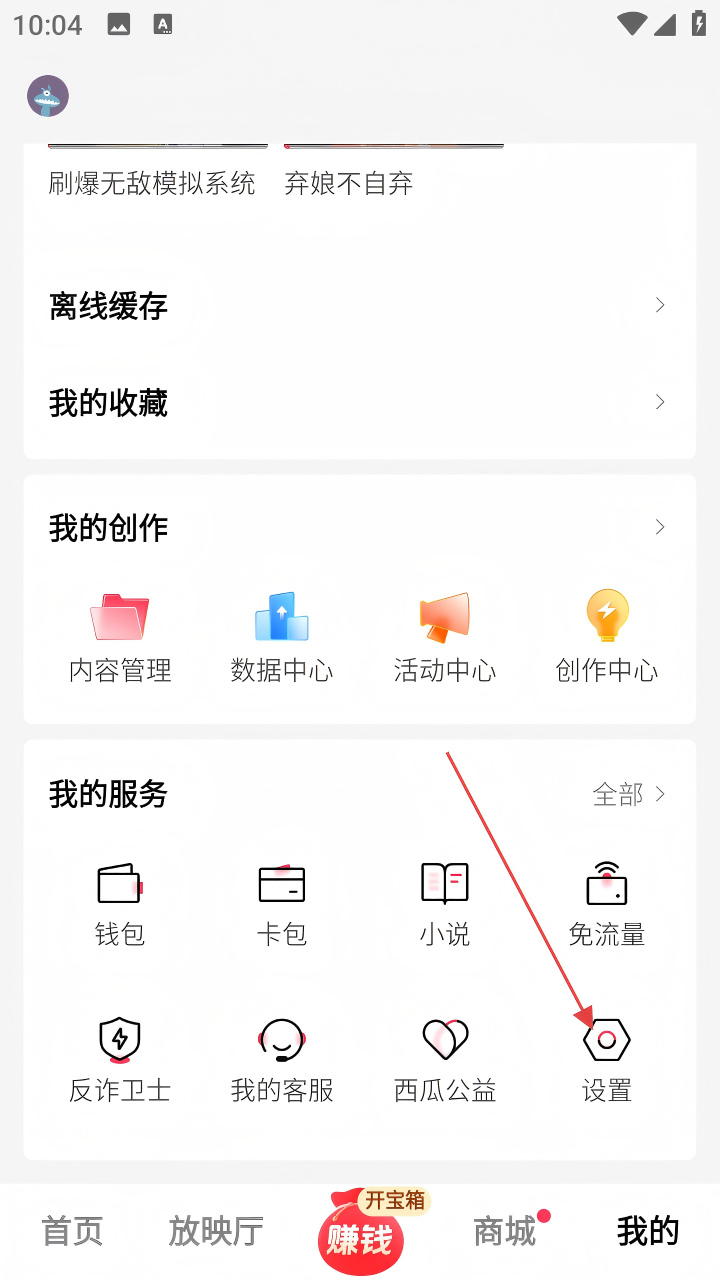View 全部 services
720x1280 pixels.
[629, 794]
